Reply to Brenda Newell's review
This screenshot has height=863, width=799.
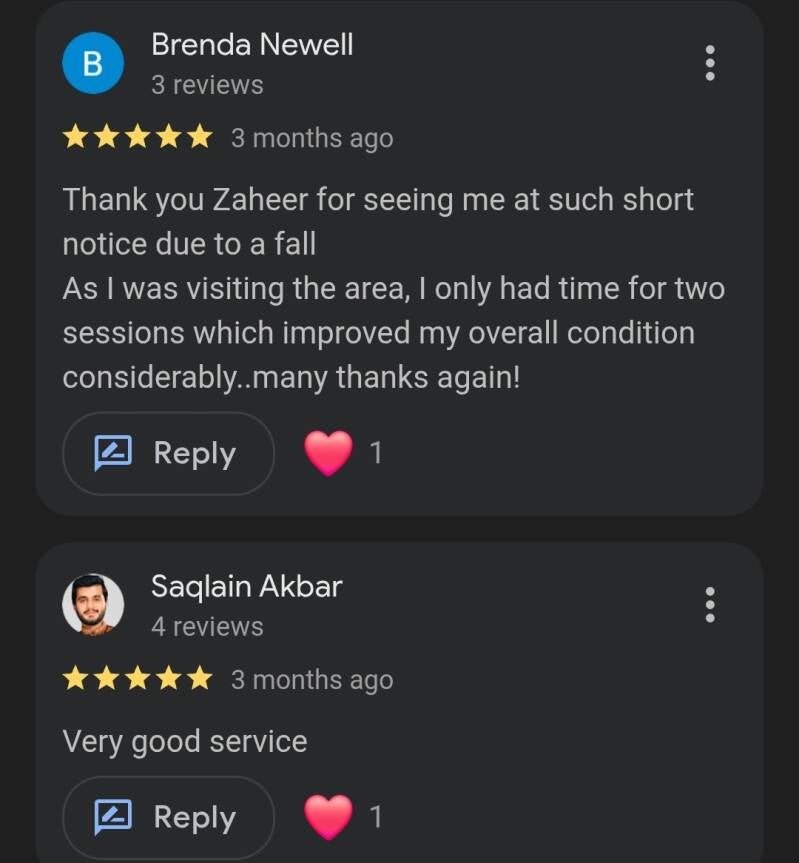(168, 454)
